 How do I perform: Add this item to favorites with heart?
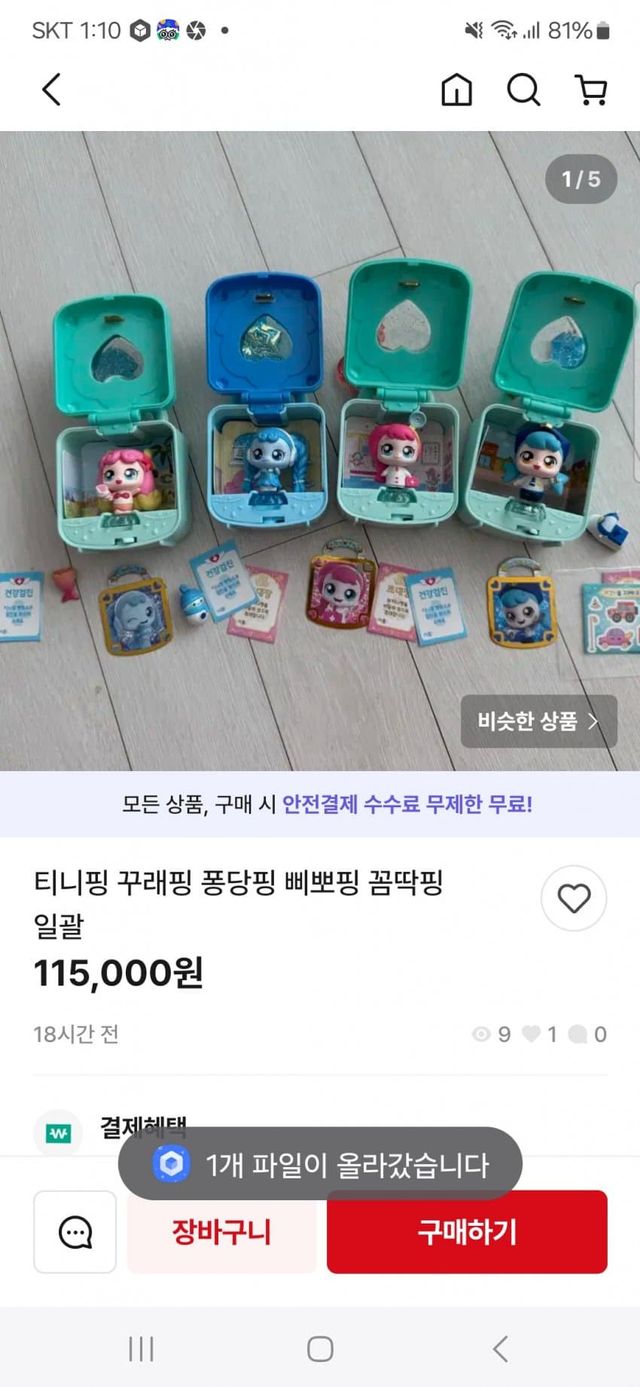point(574,899)
